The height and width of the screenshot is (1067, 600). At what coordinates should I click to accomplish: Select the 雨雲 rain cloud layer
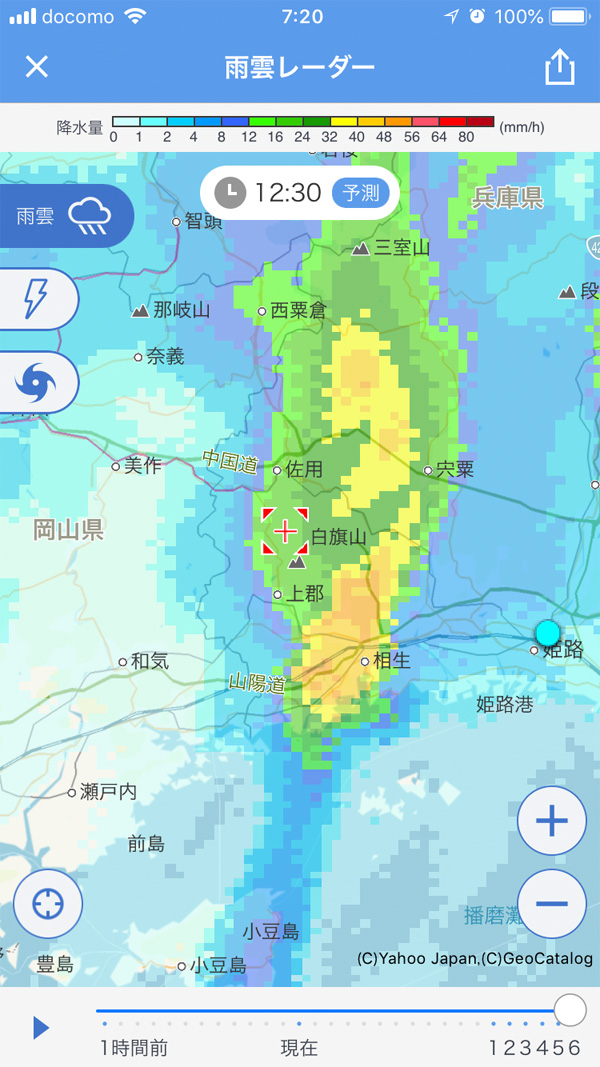coord(65,215)
